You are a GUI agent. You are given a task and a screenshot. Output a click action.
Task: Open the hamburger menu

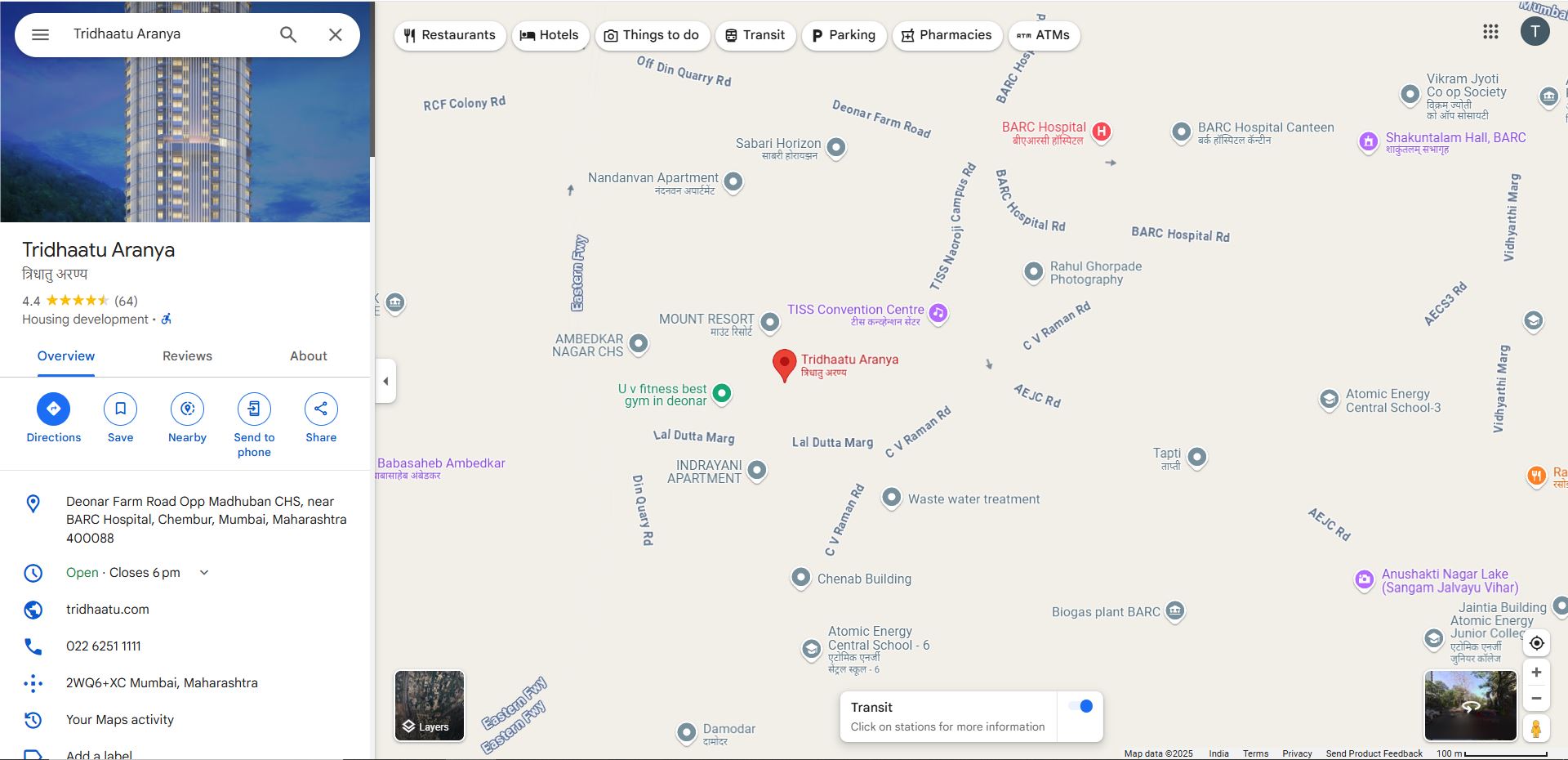(40, 34)
